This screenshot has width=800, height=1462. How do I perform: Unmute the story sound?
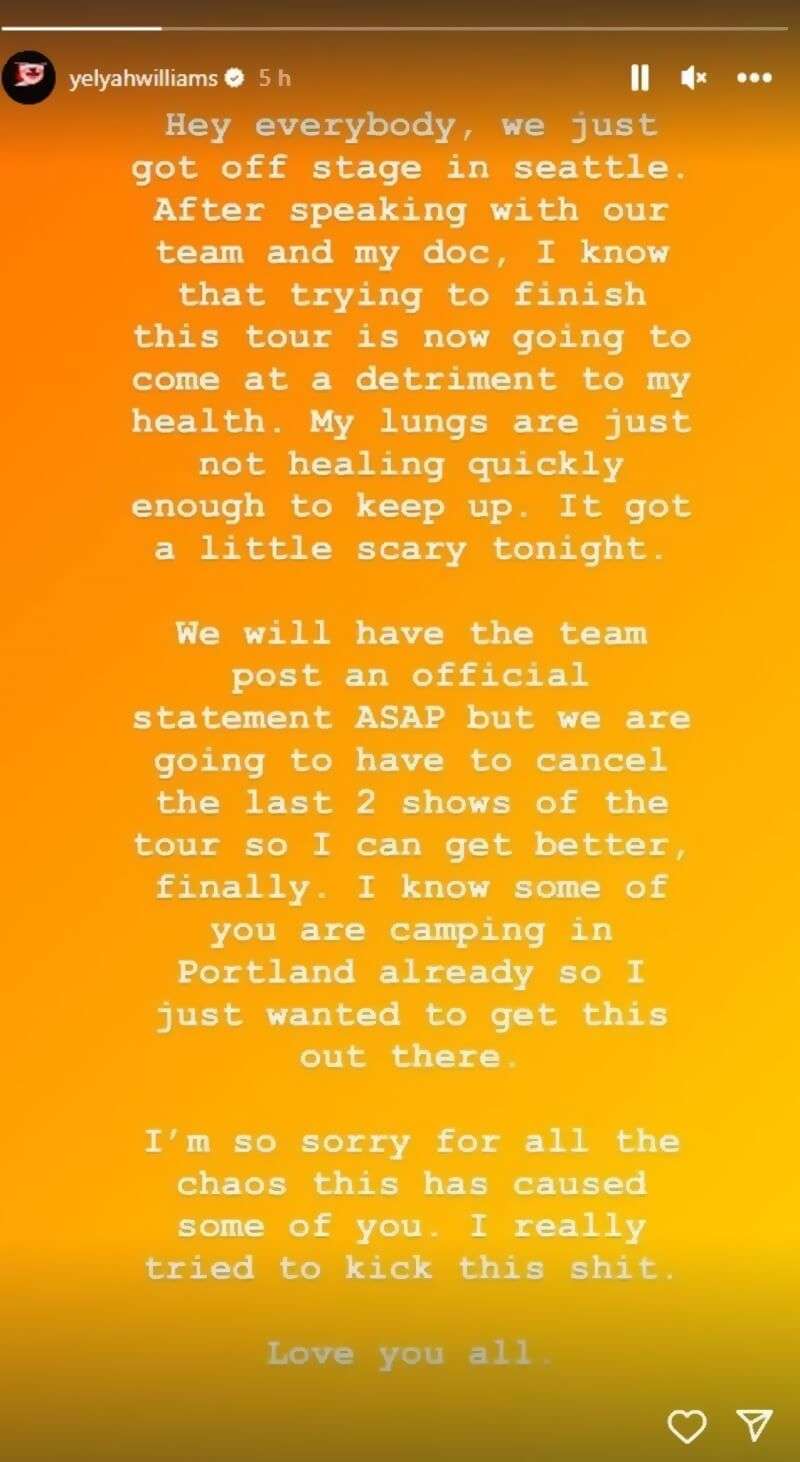[x=694, y=77]
